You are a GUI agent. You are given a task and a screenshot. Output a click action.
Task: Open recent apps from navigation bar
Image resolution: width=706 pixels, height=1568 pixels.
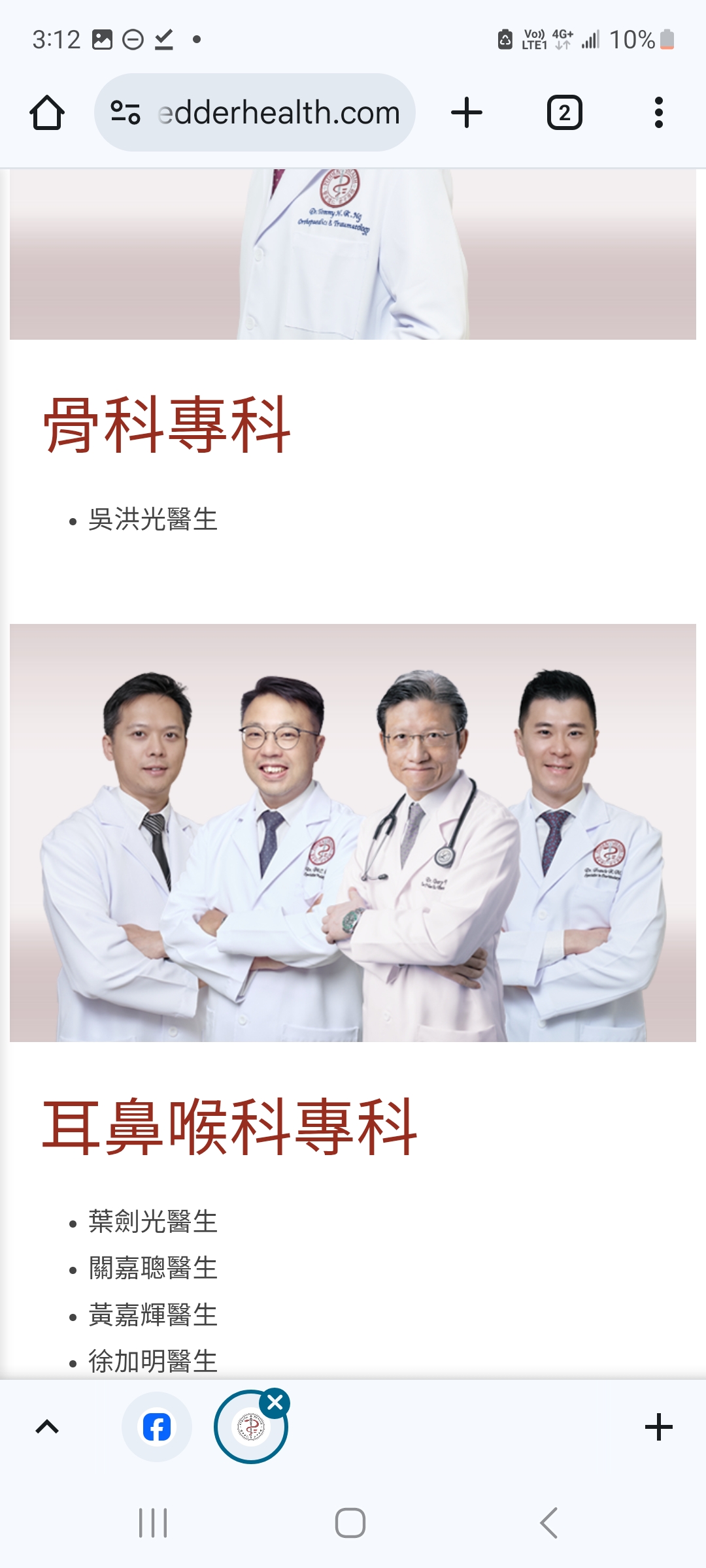(x=153, y=1523)
